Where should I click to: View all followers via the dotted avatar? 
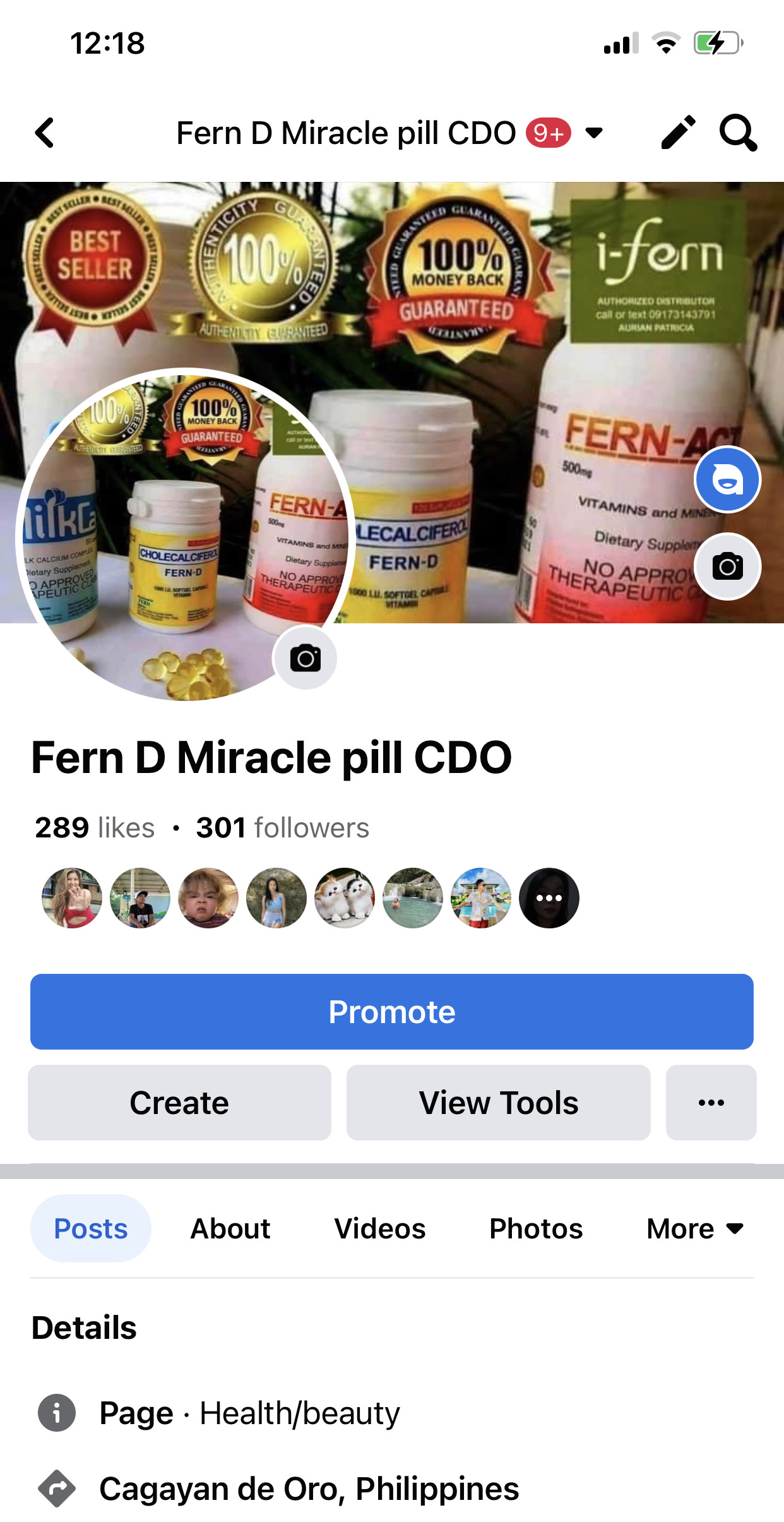coord(549,897)
